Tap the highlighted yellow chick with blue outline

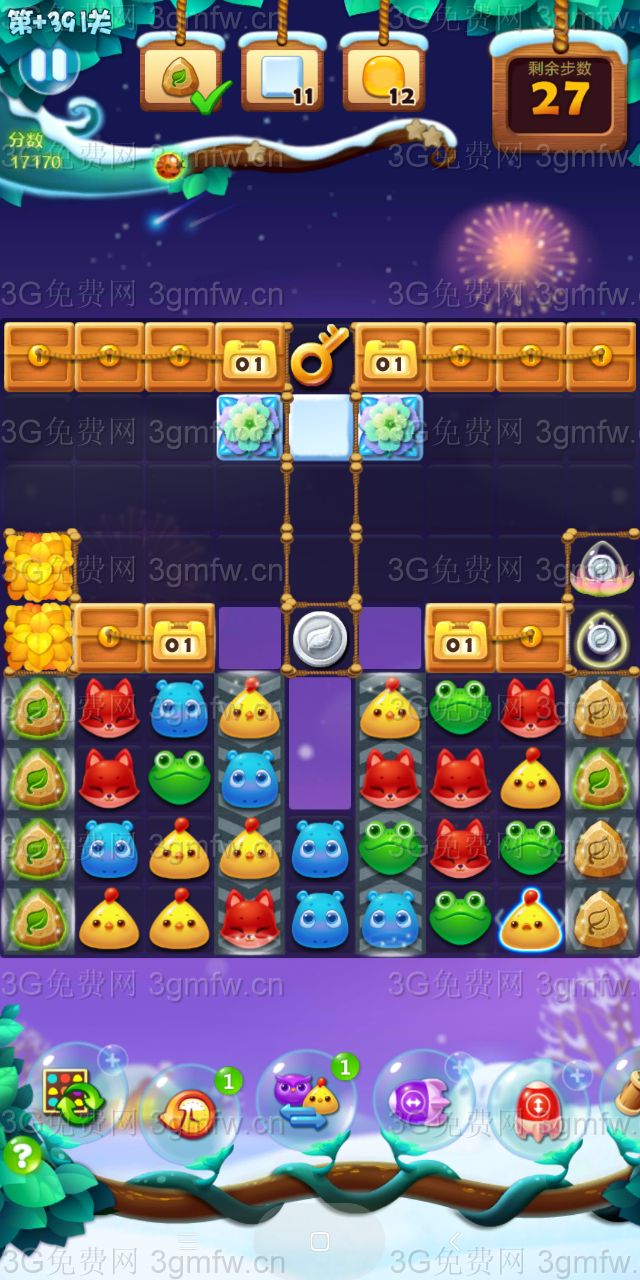[531, 921]
